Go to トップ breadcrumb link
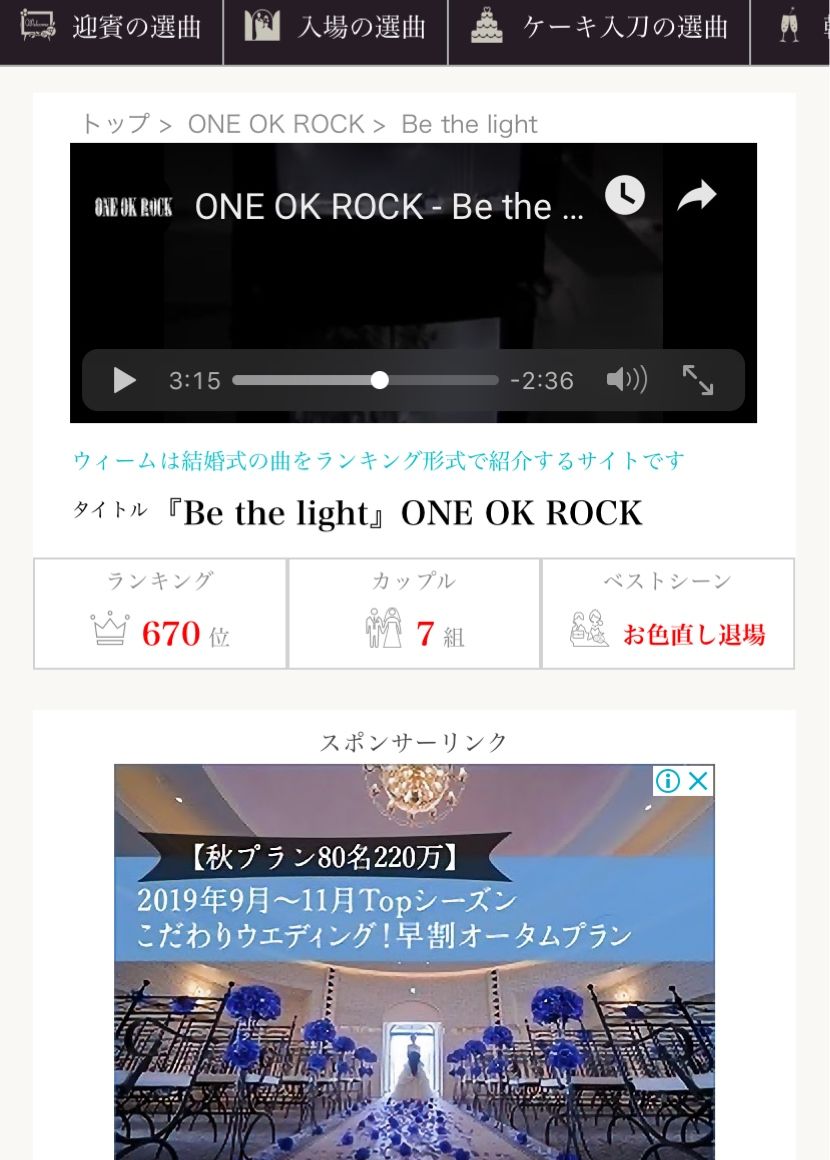This screenshot has width=830, height=1160. coord(113,124)
